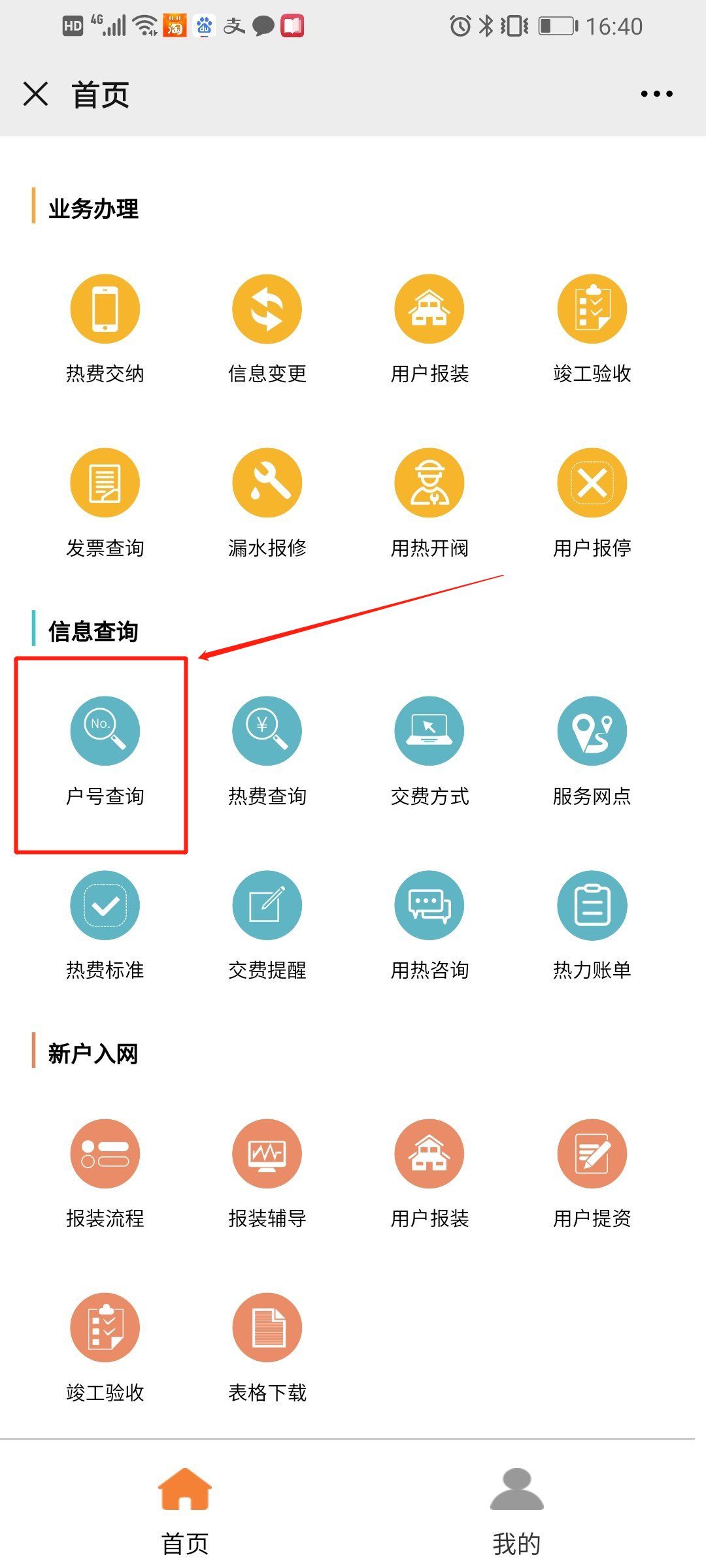Open 用热咨询 heating consultation
The image size is (706, 1568).
click(429, 906)
